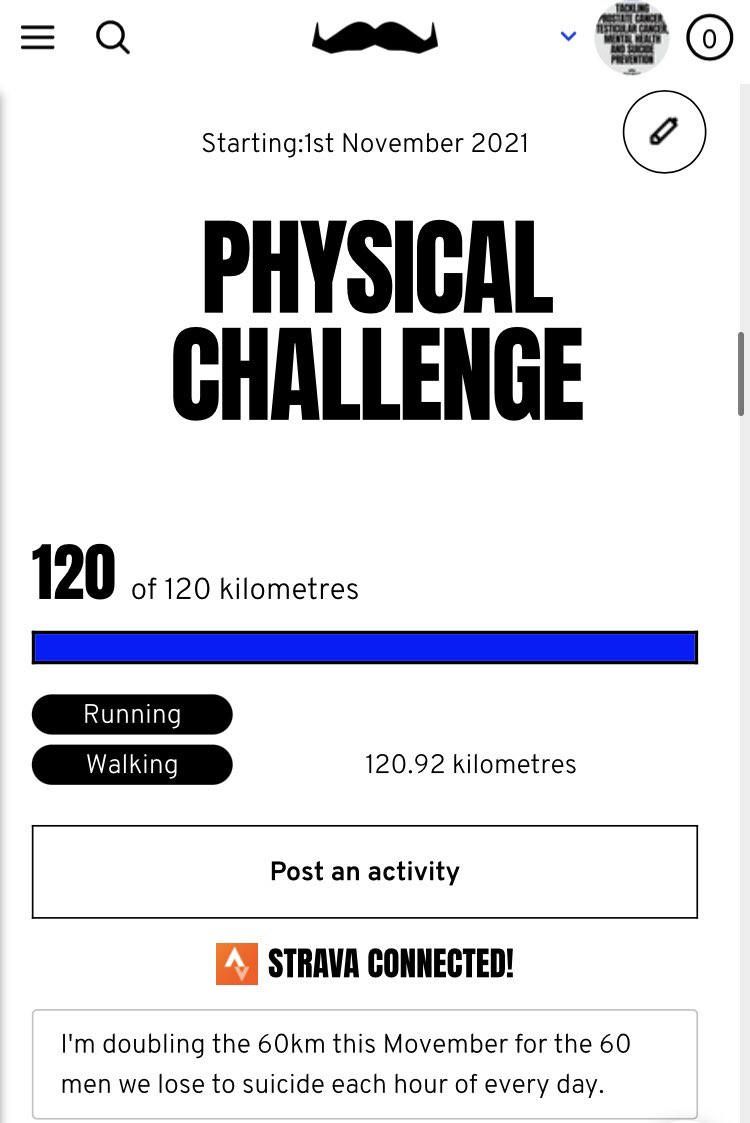Go to Movember home via moustache logo
The height and width of the screenshot is (1123, 750).
point(375,38)
